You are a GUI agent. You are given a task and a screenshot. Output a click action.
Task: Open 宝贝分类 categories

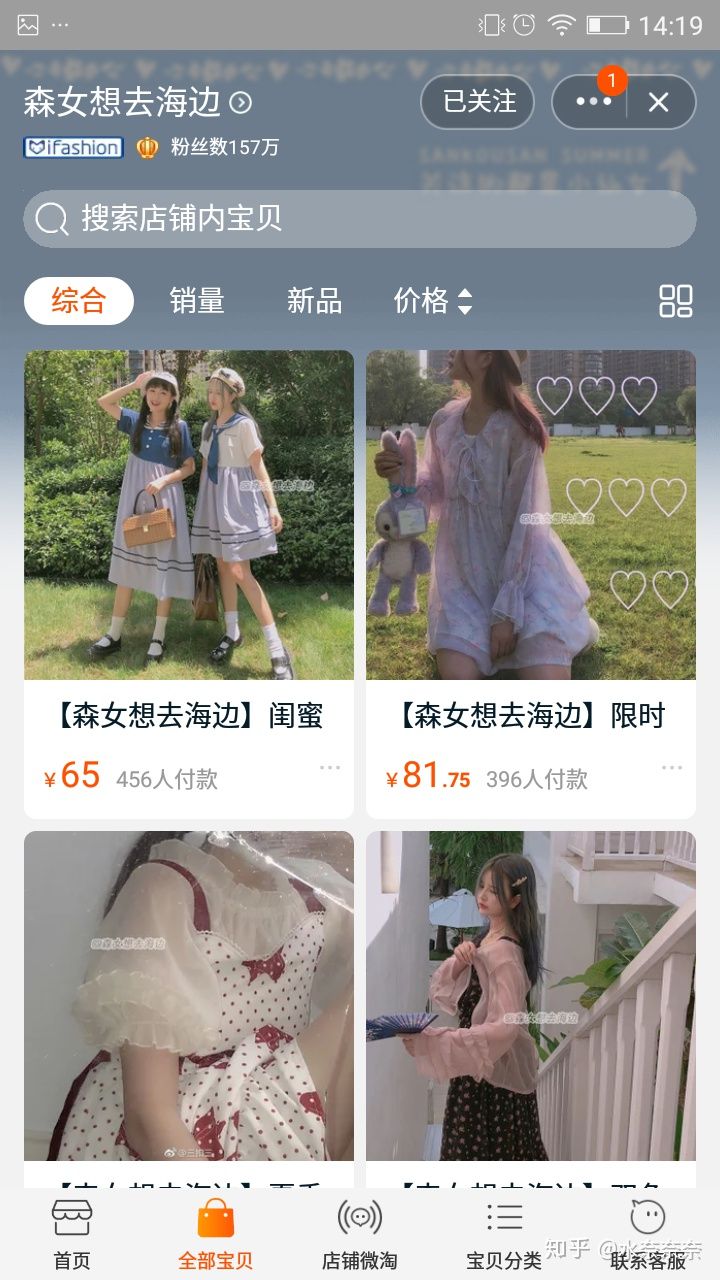click(504, 1234)
